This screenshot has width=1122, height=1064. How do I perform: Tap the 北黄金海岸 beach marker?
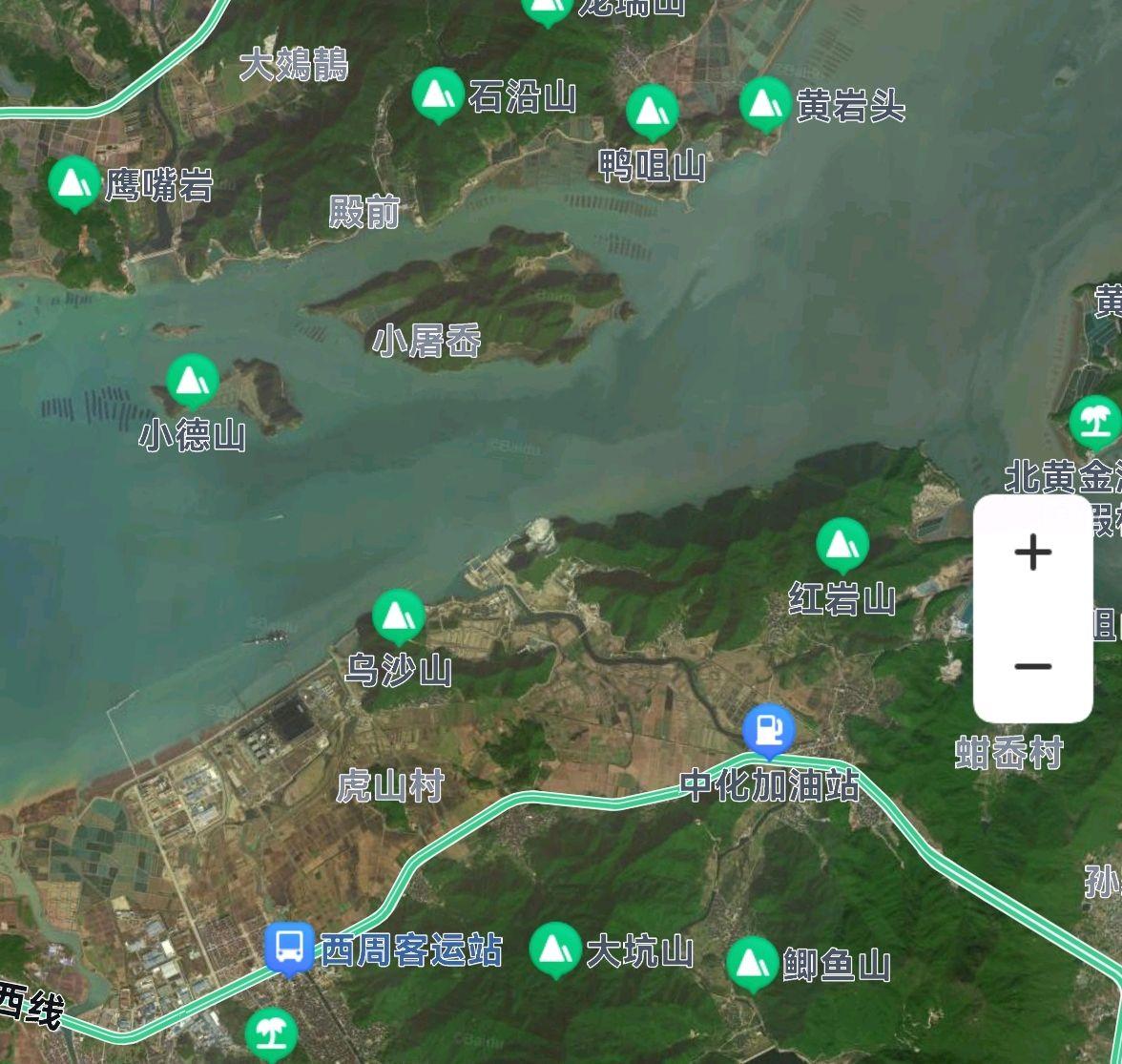1094,421
